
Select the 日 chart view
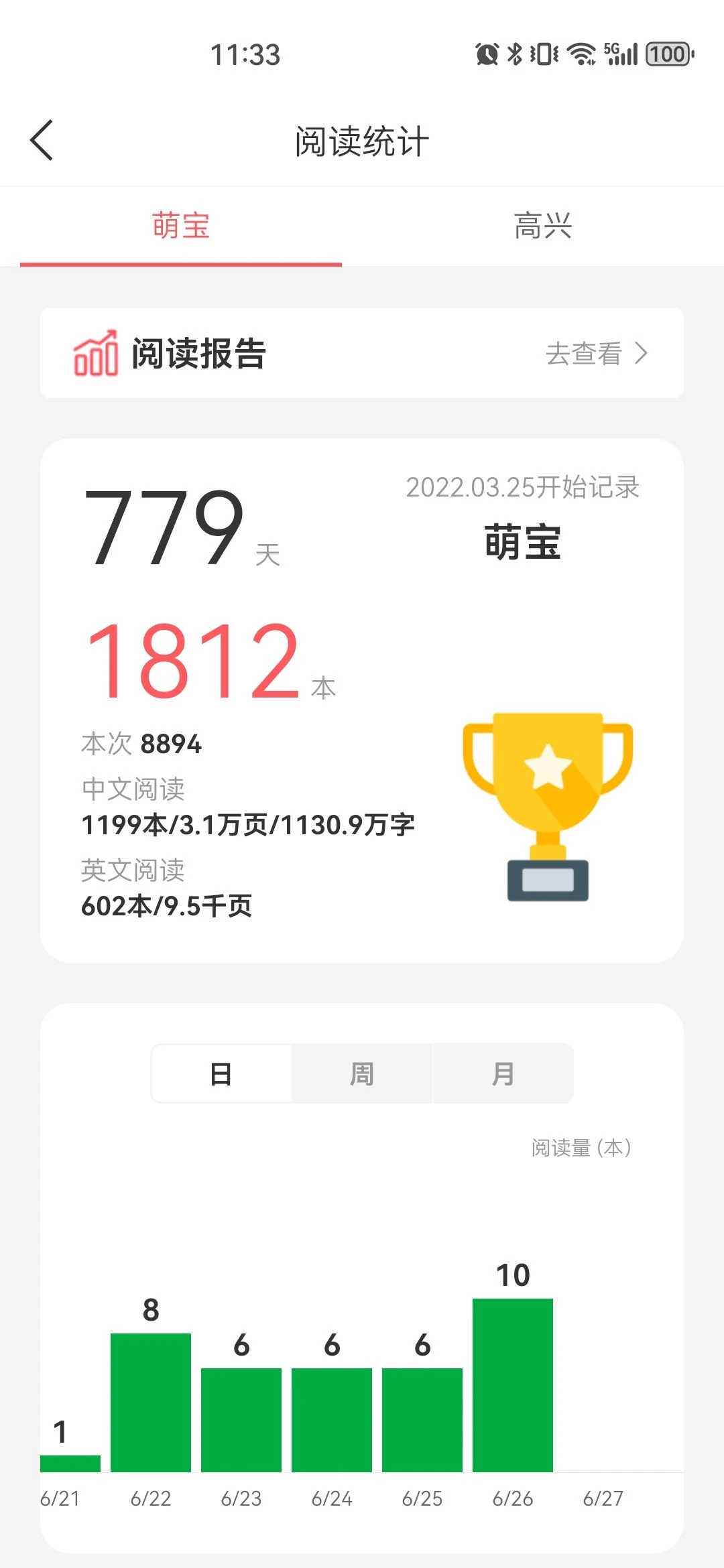pyautogui.click(x=221, y=1073)
